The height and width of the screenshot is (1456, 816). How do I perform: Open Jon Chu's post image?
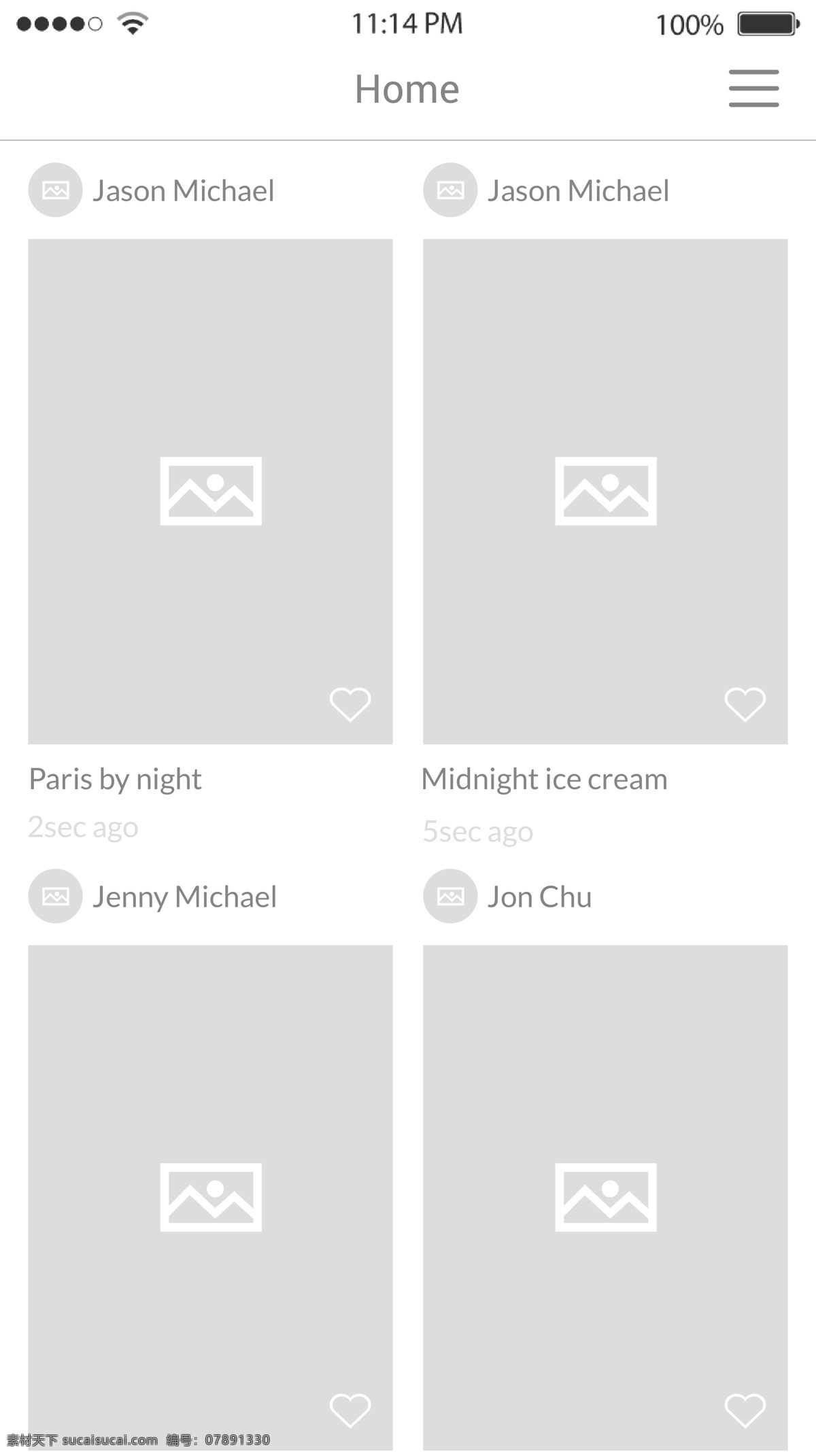tap(605, 1196)
